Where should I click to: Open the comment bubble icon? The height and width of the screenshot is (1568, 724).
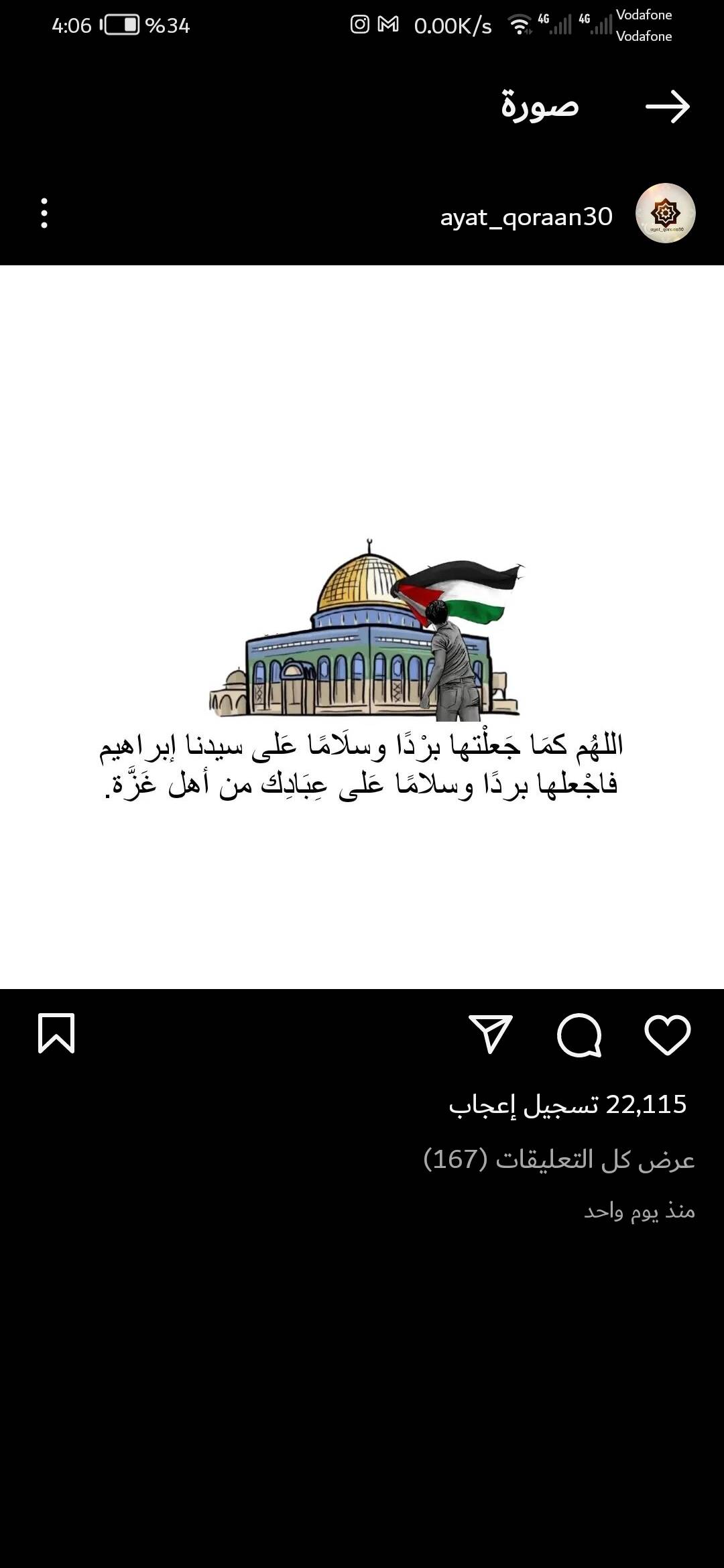(579, 1034)
